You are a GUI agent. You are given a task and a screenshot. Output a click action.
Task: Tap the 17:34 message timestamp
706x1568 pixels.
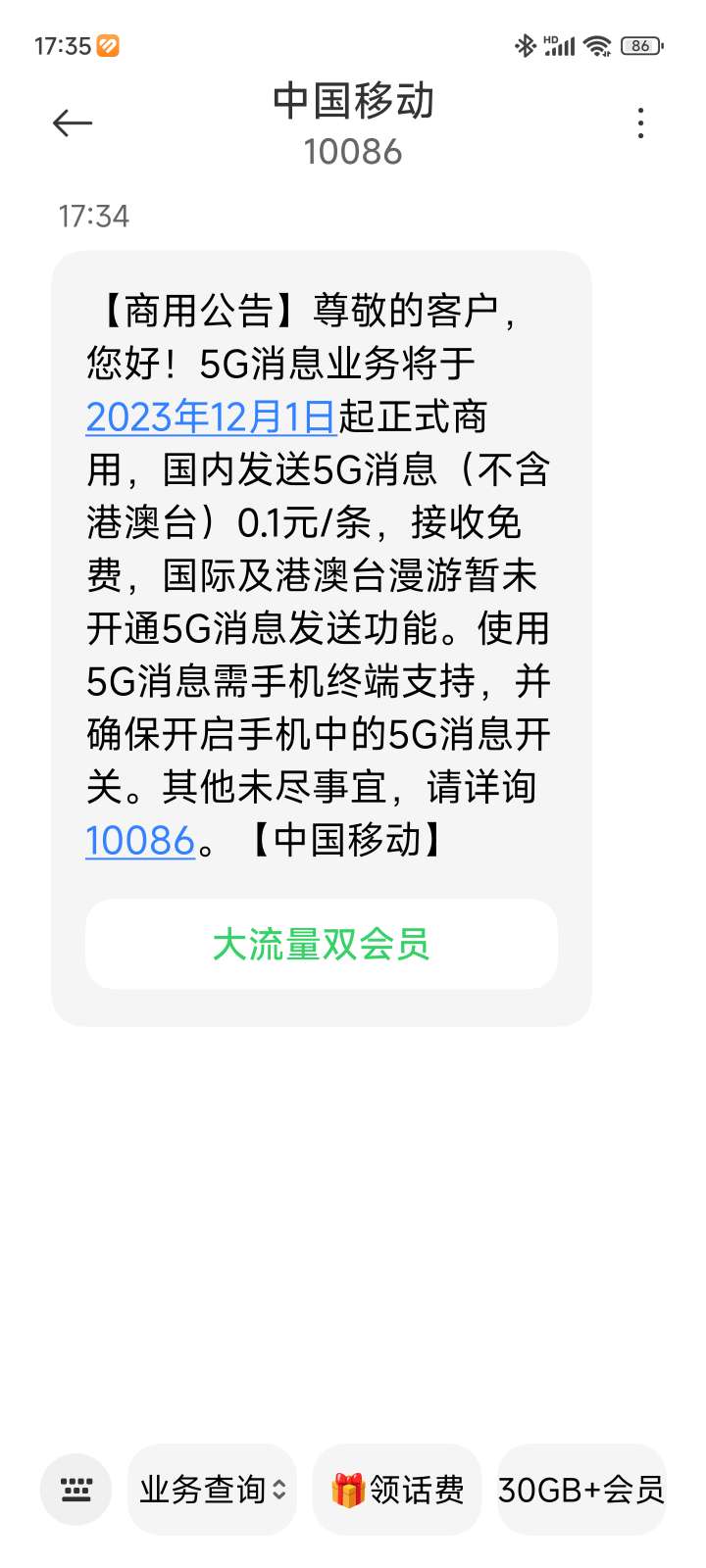[x=95, y=217]
